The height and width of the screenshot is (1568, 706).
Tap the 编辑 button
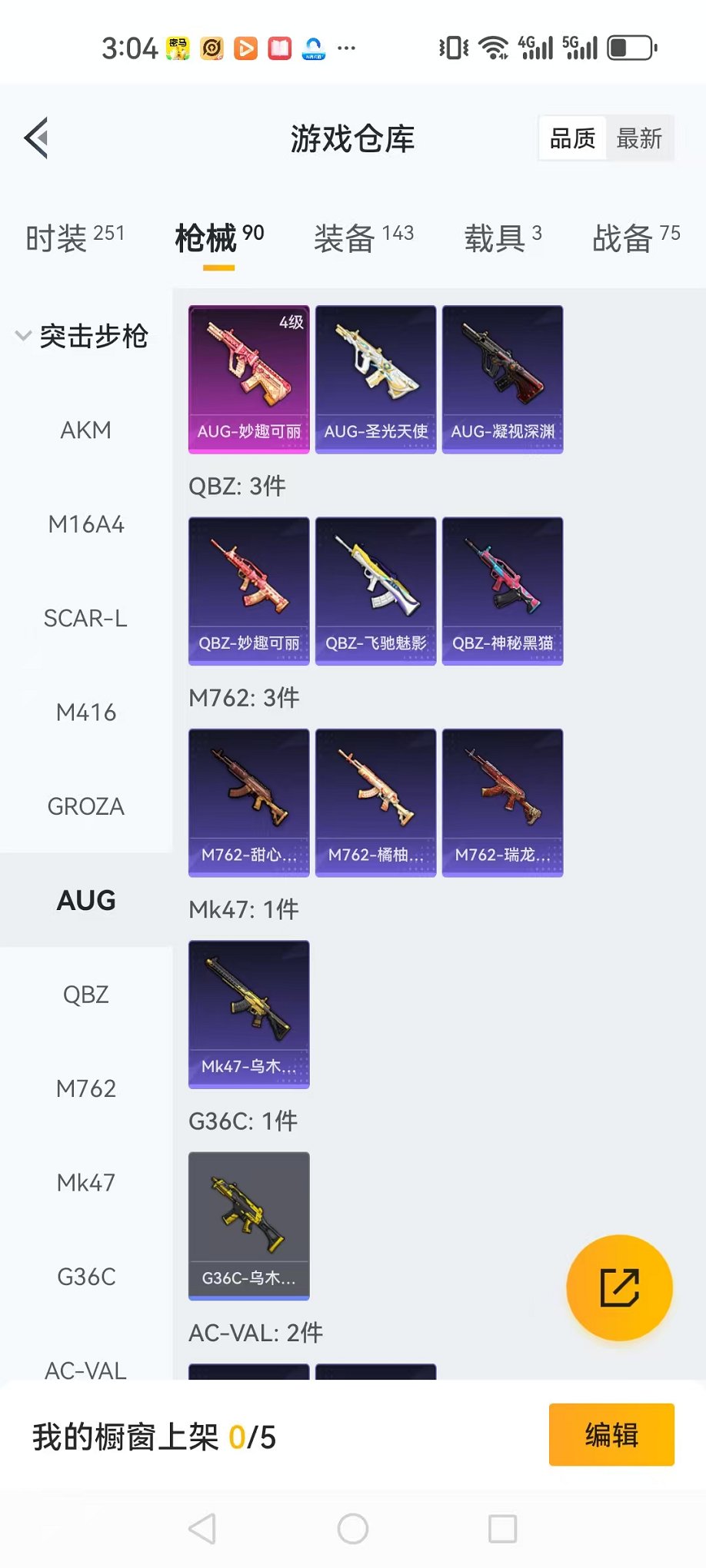click(611, 1434)
